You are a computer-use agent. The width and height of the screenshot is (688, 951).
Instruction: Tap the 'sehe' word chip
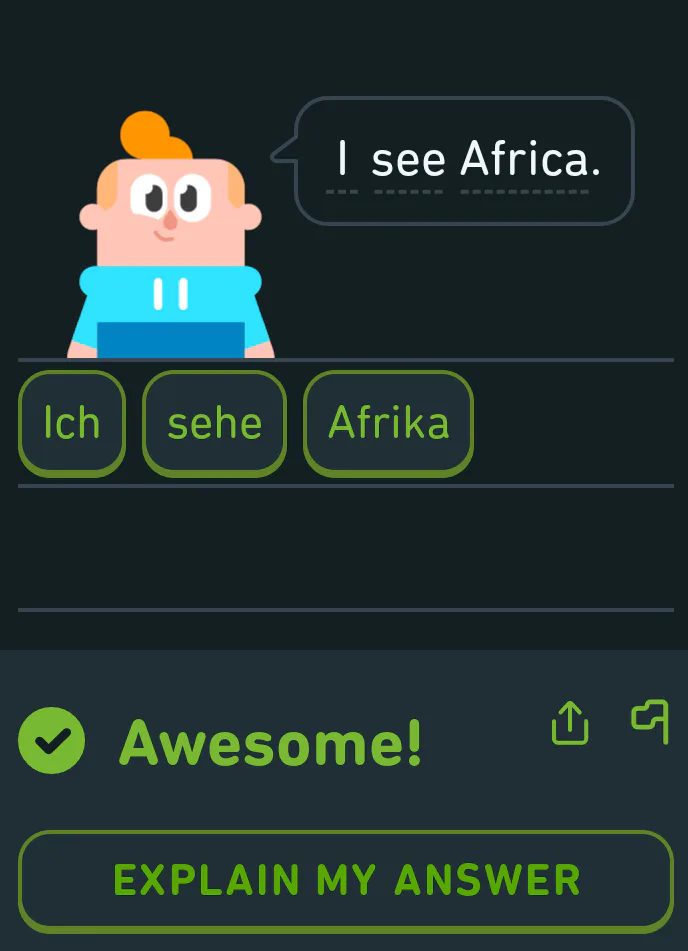(x=214, y=423)
